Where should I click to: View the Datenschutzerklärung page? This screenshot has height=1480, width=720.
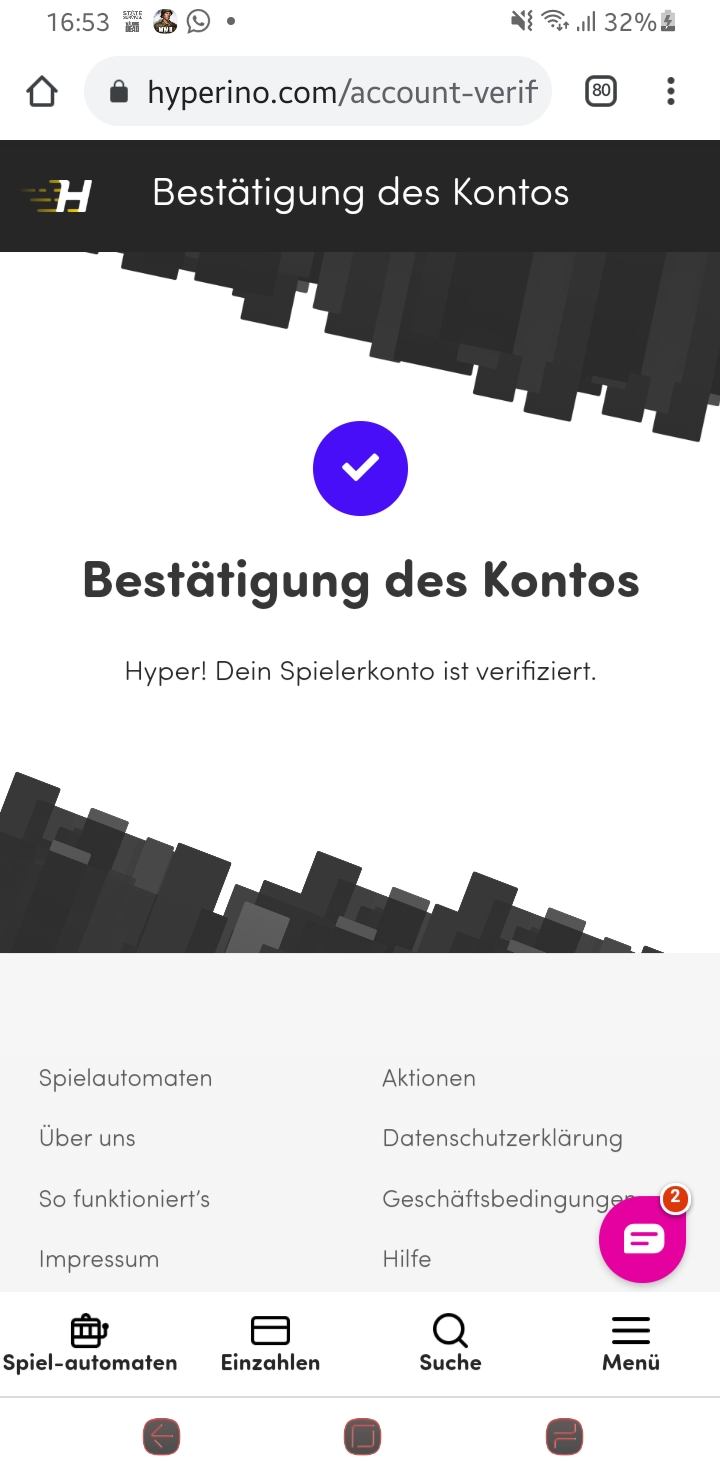pyautogui.click(x=502, y=1138)
